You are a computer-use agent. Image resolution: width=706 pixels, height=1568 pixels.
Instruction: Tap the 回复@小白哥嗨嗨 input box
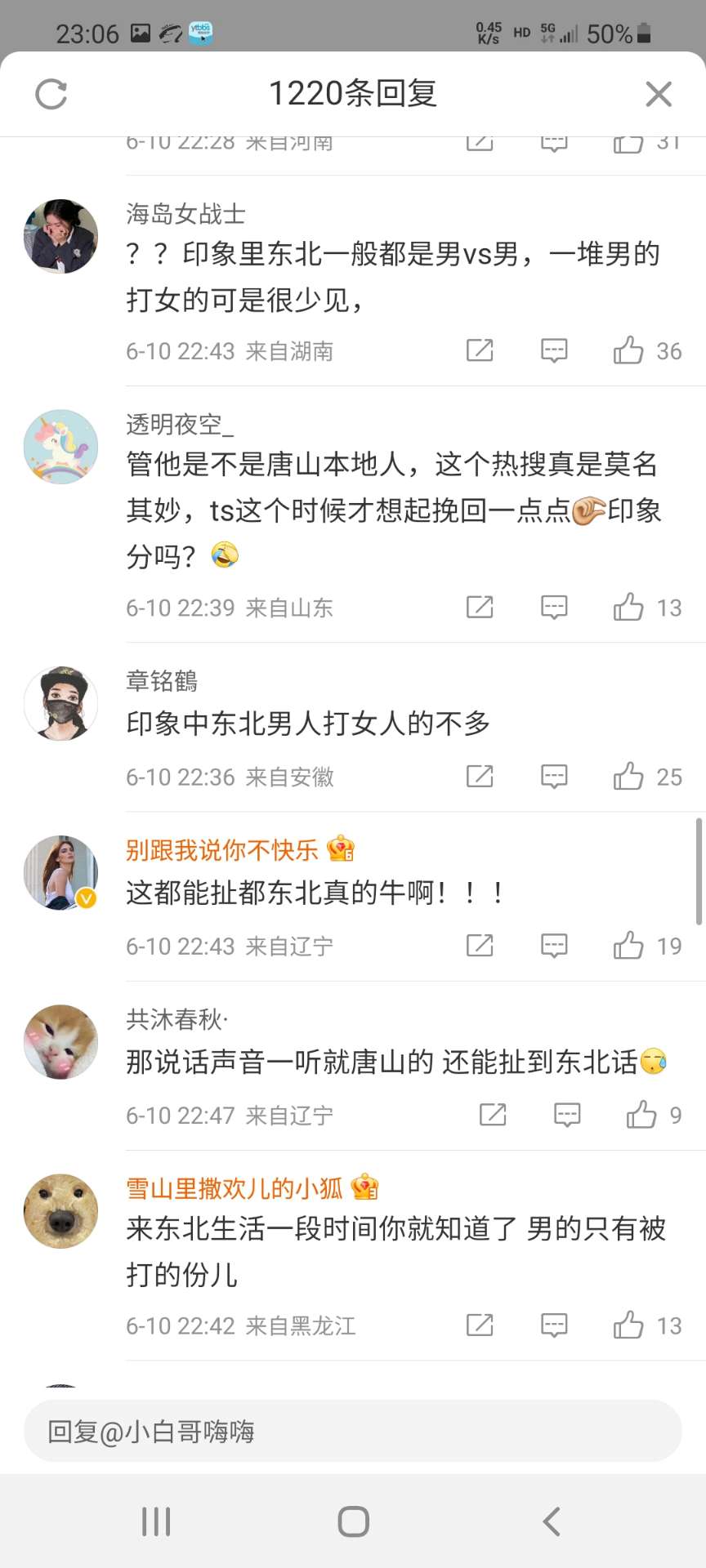click(x=353, y=1432)
